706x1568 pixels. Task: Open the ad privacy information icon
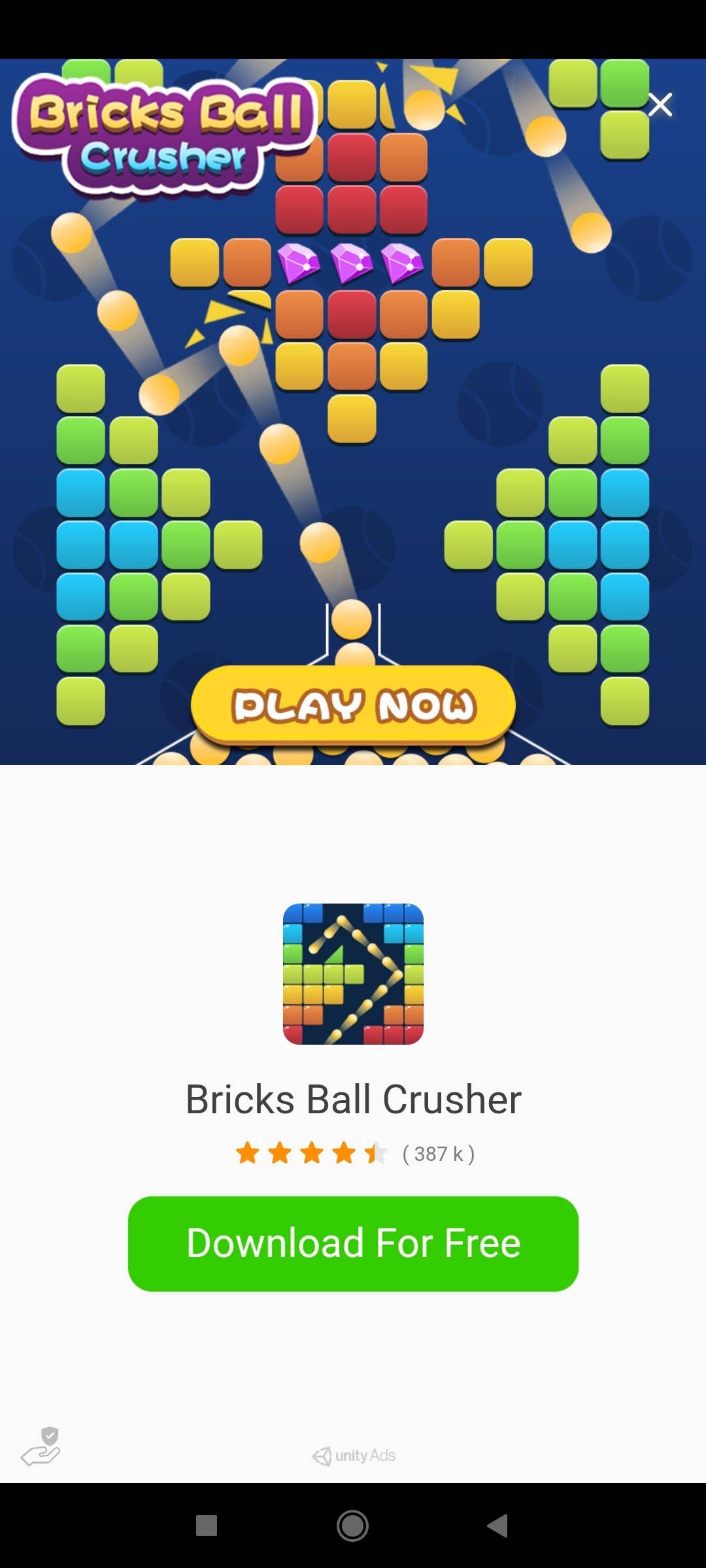tap(41, 1446)
